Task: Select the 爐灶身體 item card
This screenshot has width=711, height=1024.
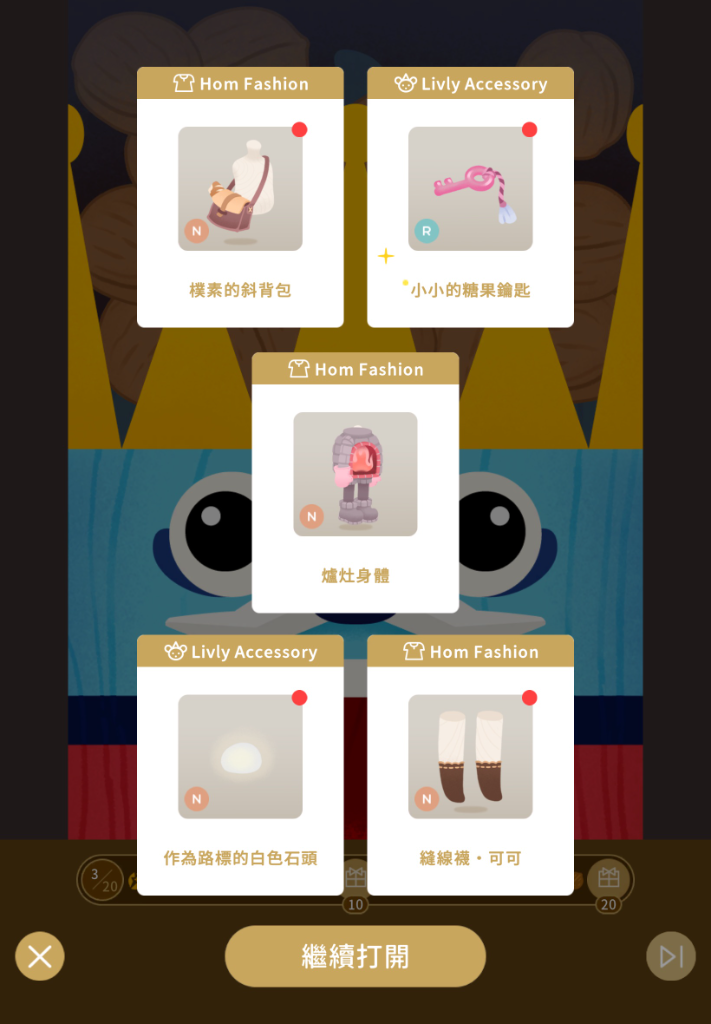Action: [355, 483]
